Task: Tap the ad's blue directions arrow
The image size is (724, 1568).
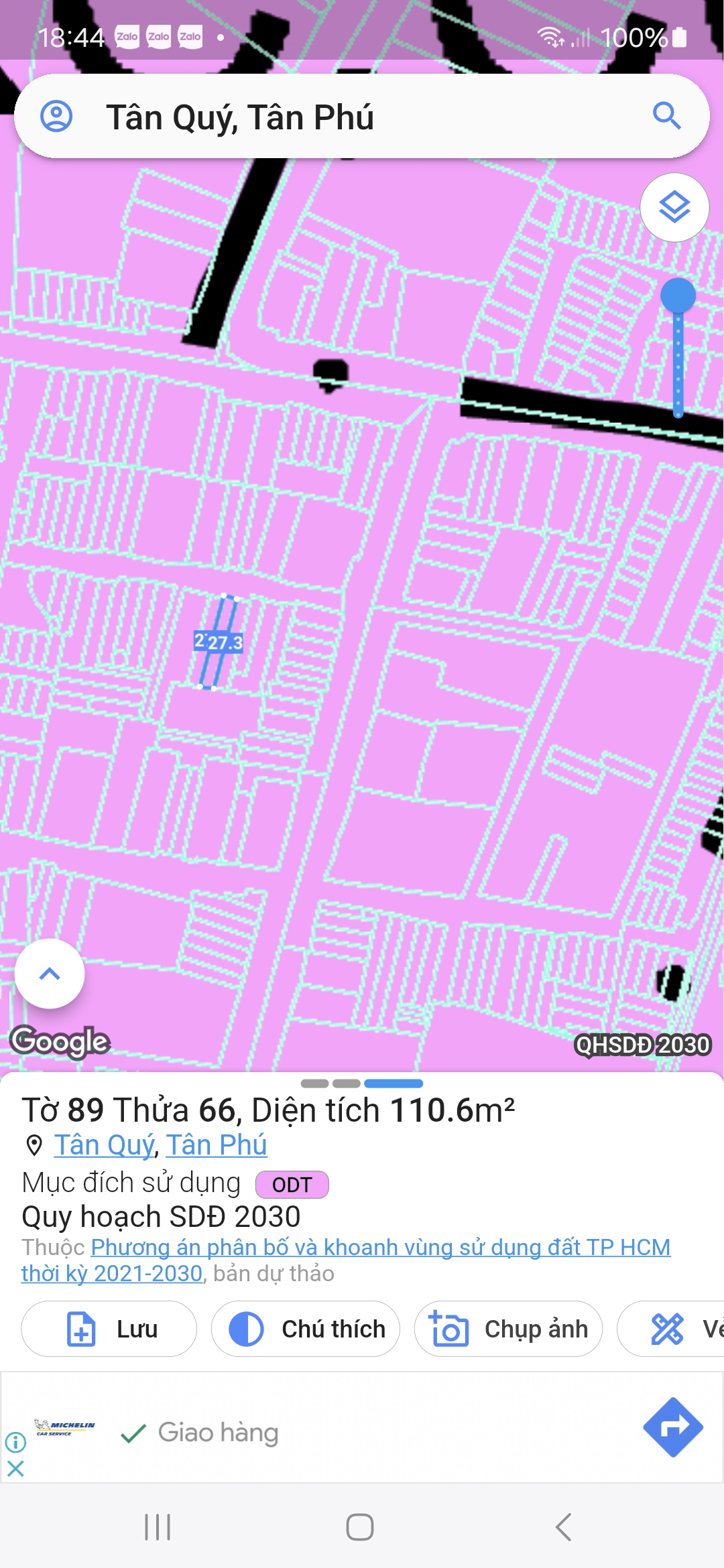Action: [673, 1427]
